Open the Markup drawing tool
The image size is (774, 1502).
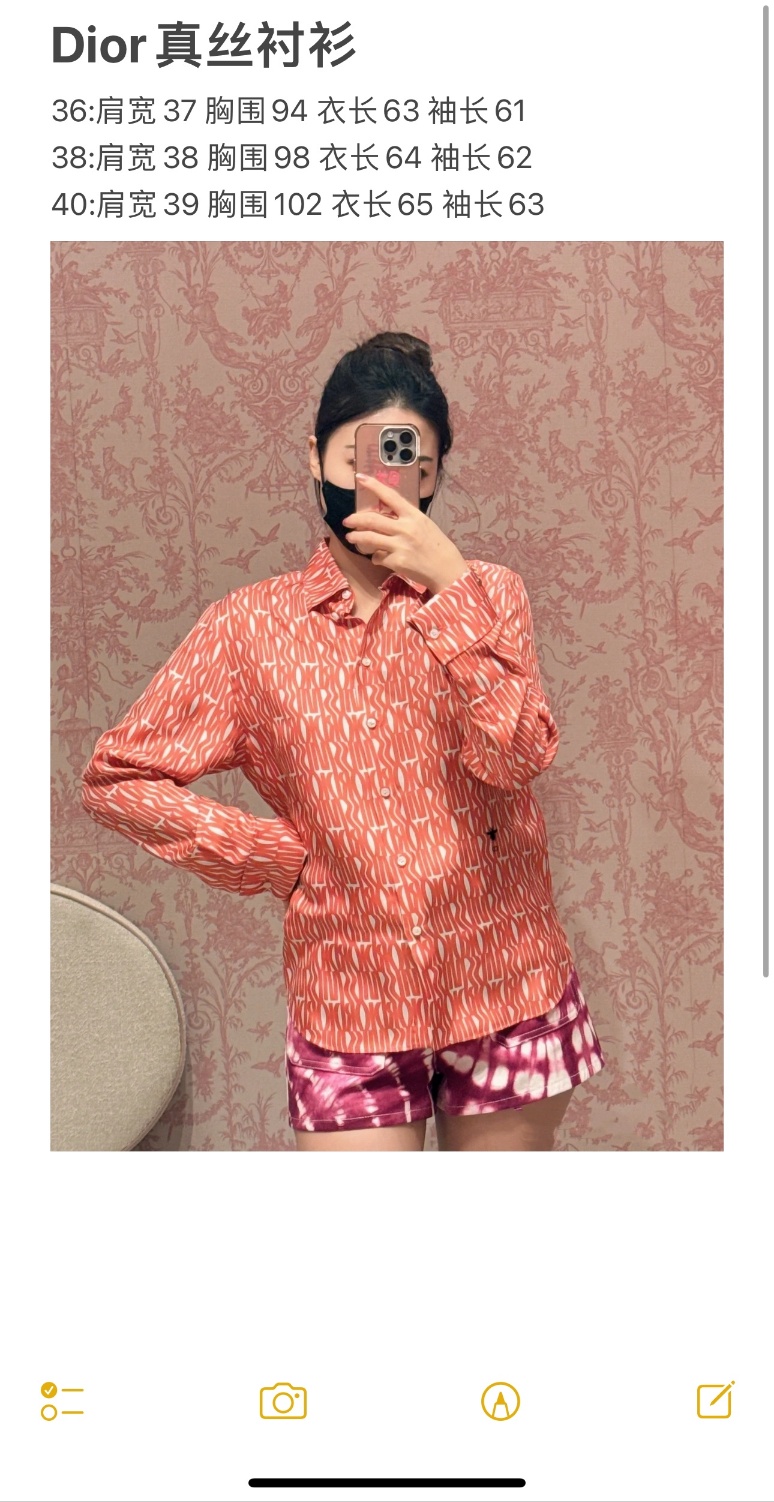click(500, 1401)
